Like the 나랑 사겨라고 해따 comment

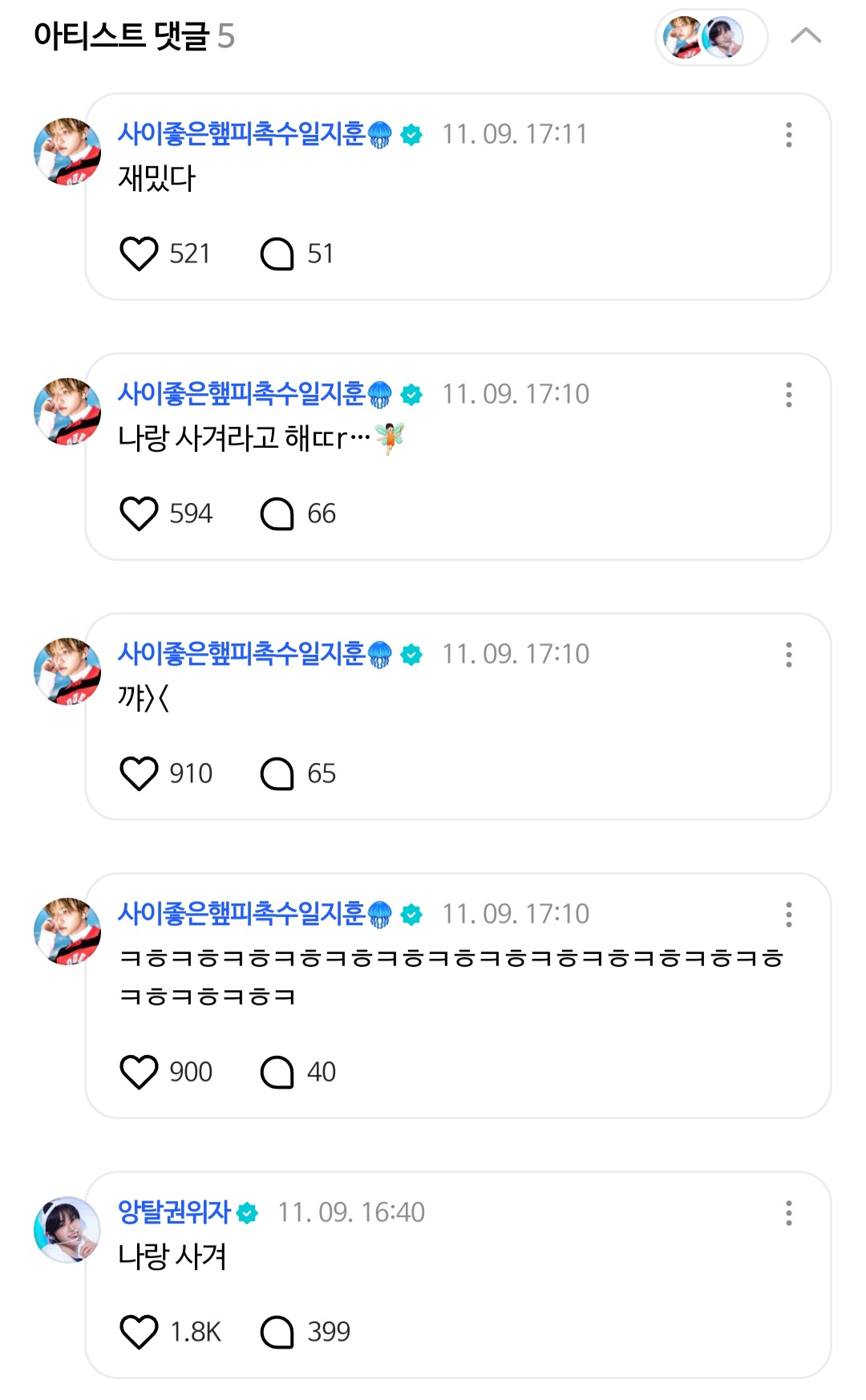coord(139,513)
